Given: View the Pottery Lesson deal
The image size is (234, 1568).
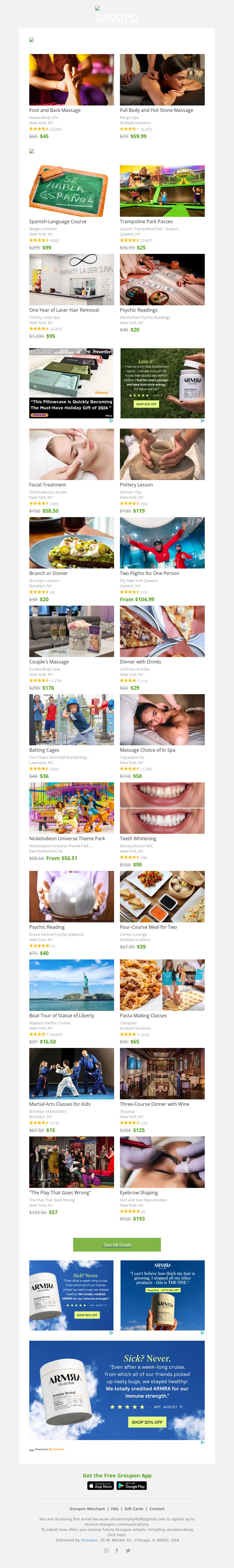Looking at the screenshot, I should coord(162,453).
